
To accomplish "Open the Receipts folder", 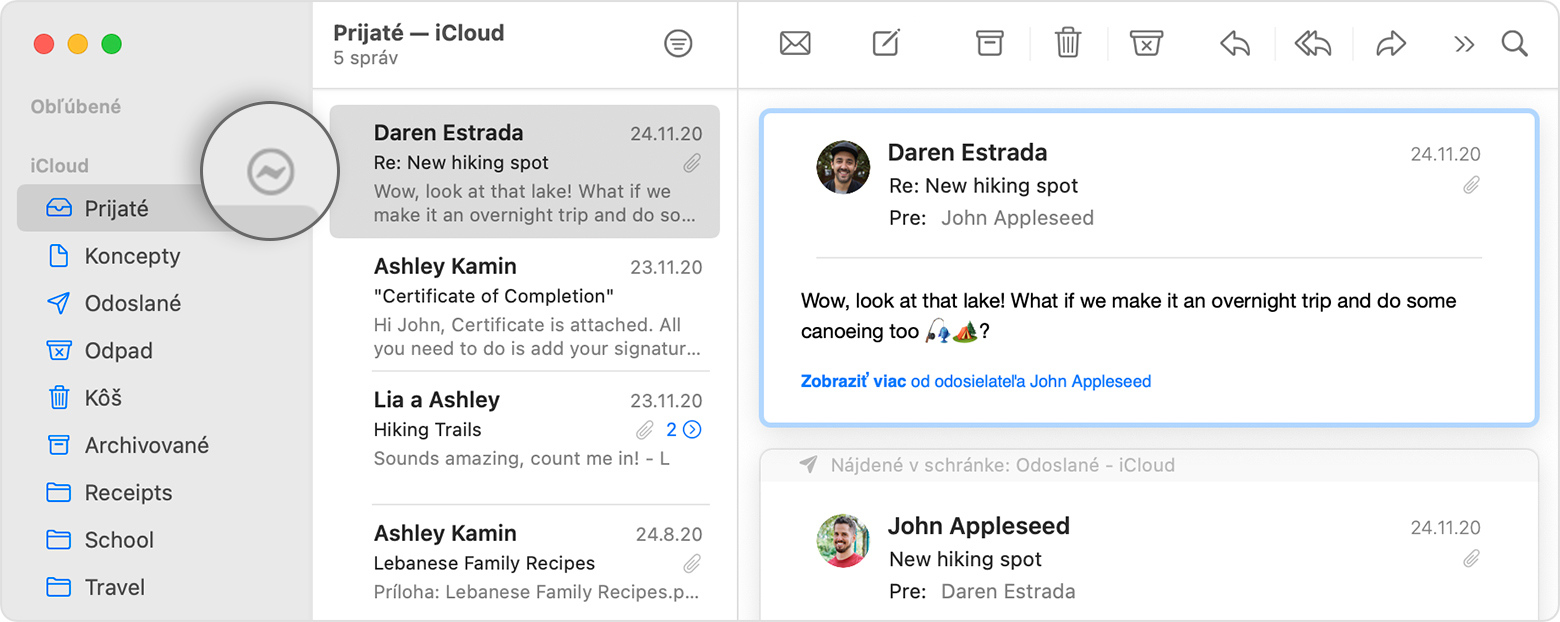I will [128, 493].
